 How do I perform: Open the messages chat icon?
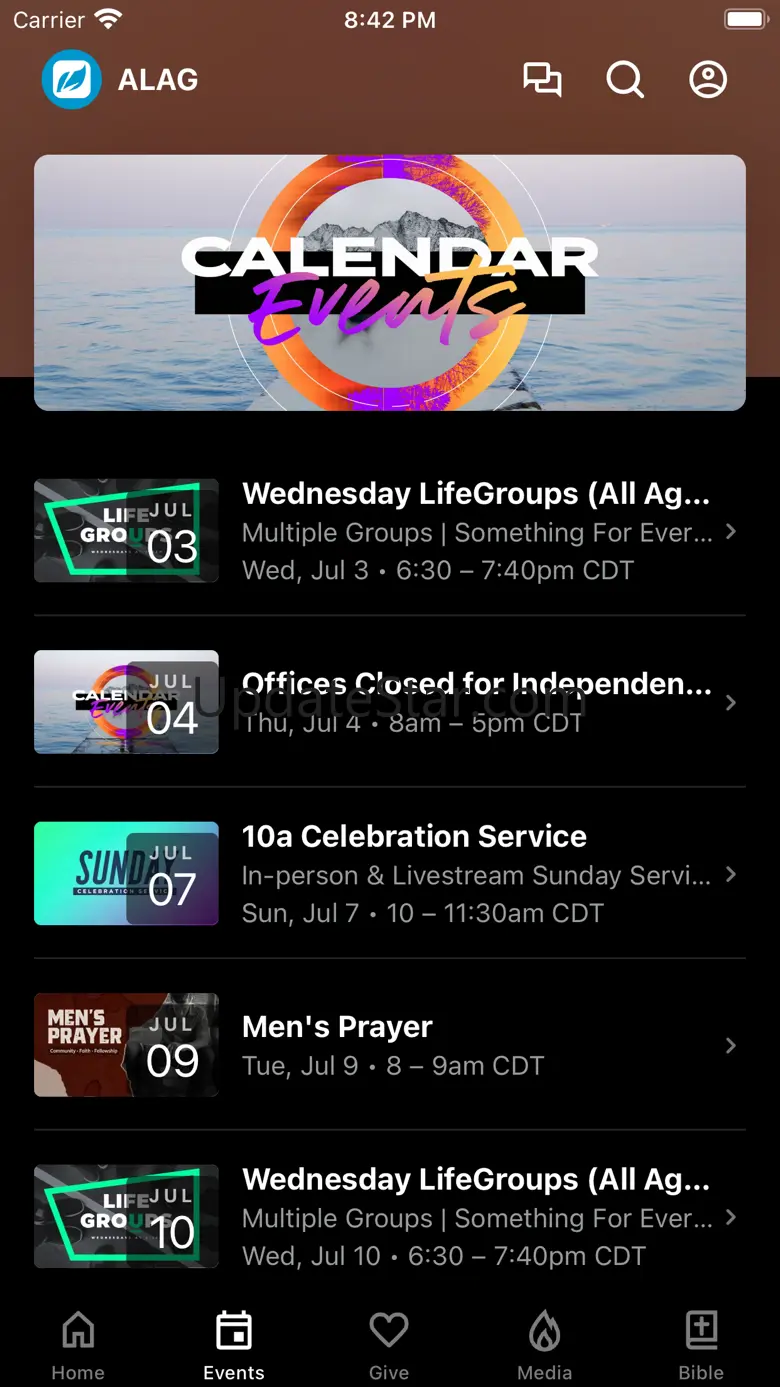(542, 79)
